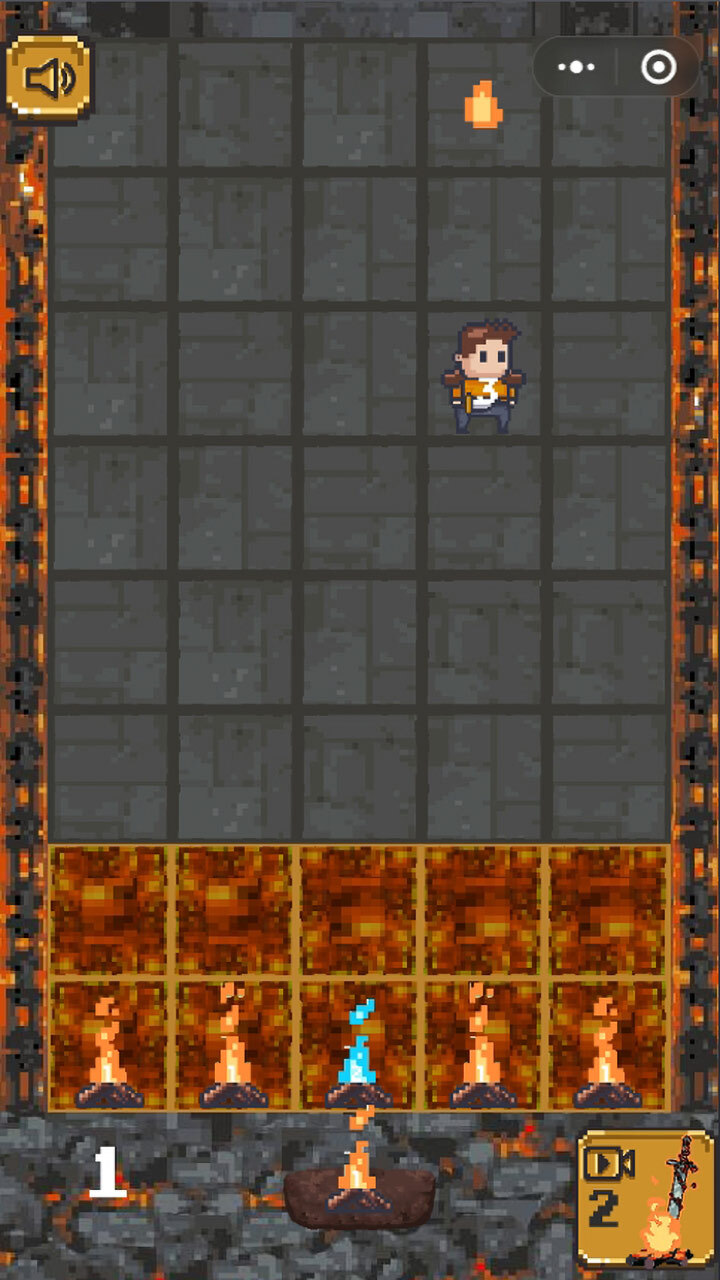720x1280 pixels.
Task: Watch a video ad for the sword bonfire
Action: [644, 1199]
